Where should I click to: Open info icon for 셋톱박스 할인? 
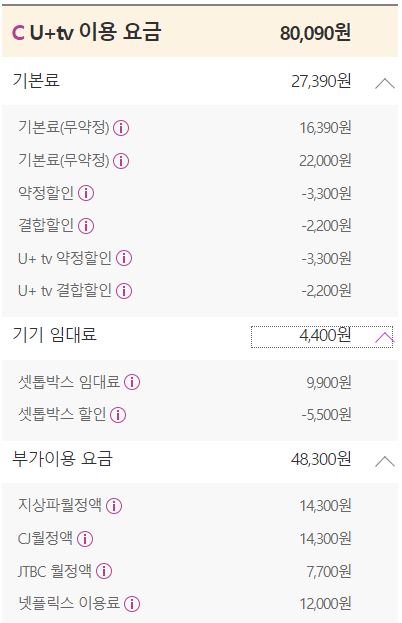118,415
